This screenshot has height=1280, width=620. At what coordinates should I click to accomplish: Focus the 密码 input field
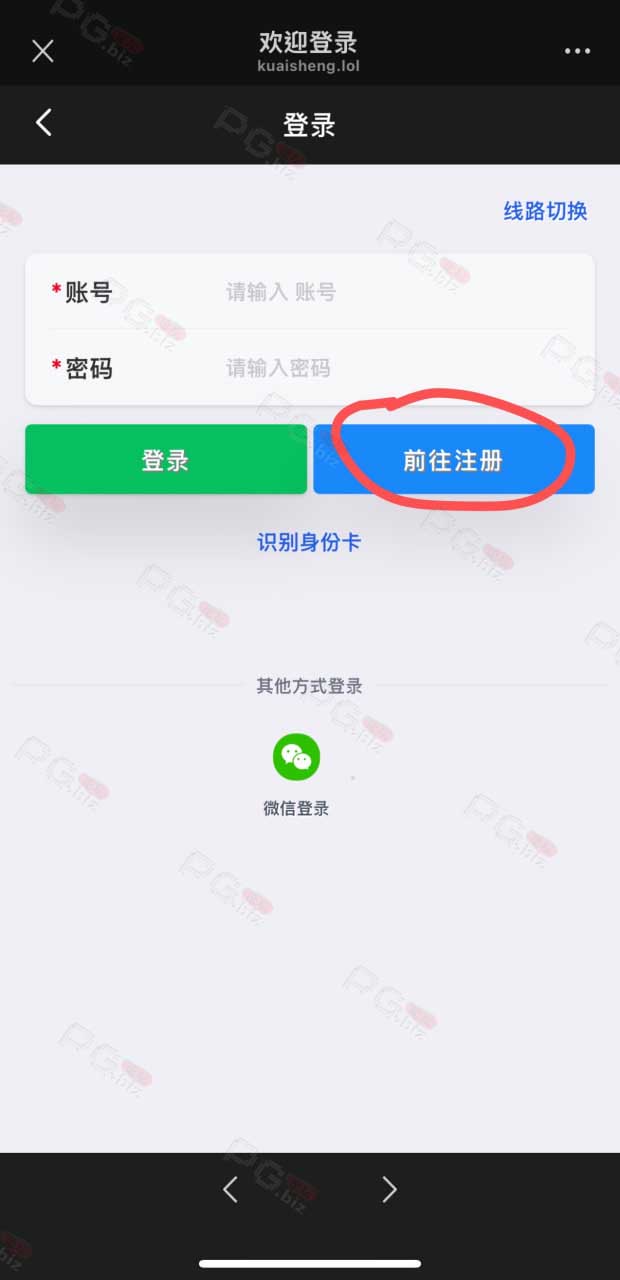(398, 368)
